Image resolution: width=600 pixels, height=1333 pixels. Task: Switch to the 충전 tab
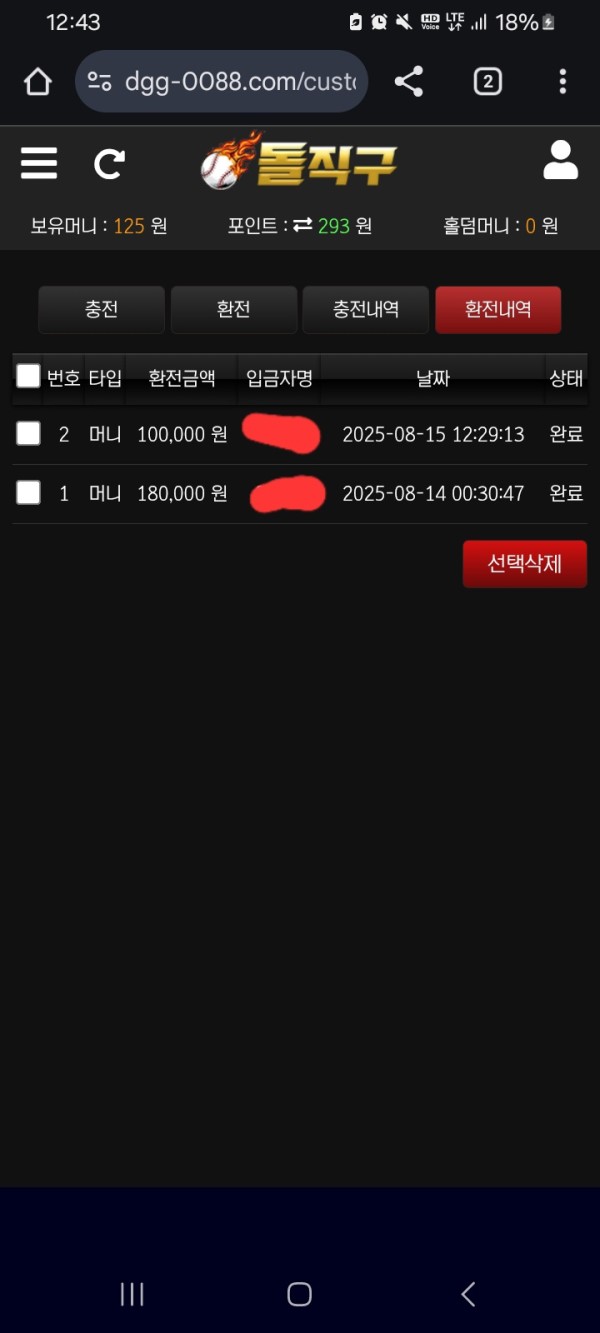[x=101, y=310]
